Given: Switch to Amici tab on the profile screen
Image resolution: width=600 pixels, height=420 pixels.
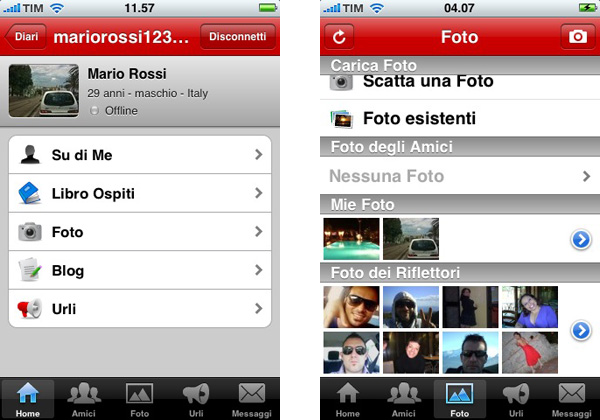Looking at the screenshot, I should (84, 399).
